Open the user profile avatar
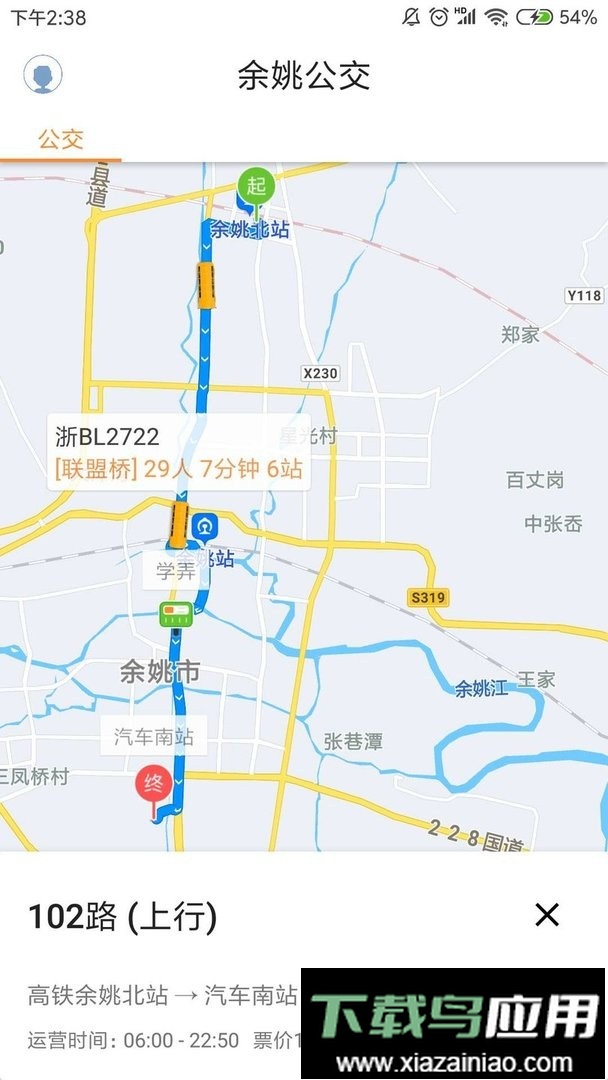 42,75
